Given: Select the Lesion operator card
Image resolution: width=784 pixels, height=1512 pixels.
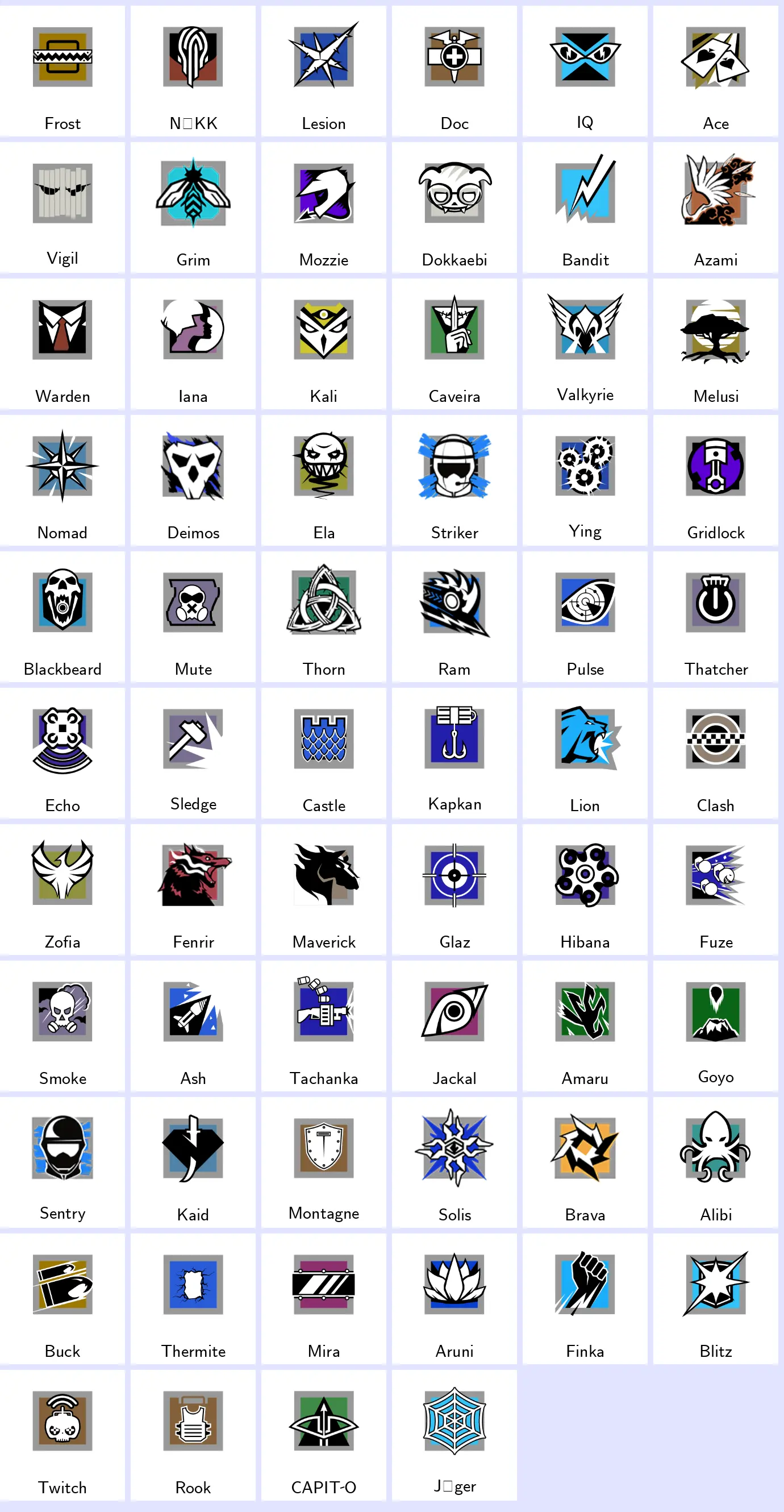Looking at the screenshot, I should coord(323,71).
